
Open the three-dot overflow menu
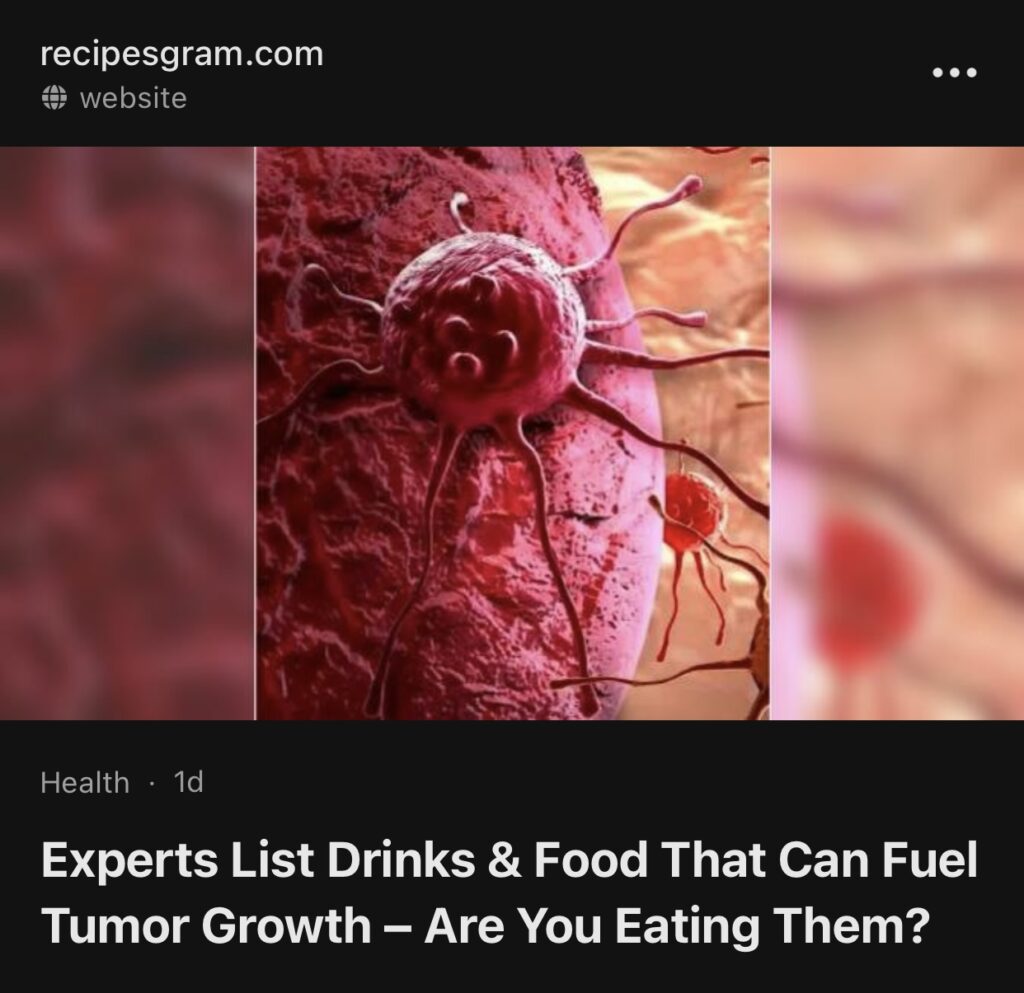pyautogui.click(x=954, y=73)
